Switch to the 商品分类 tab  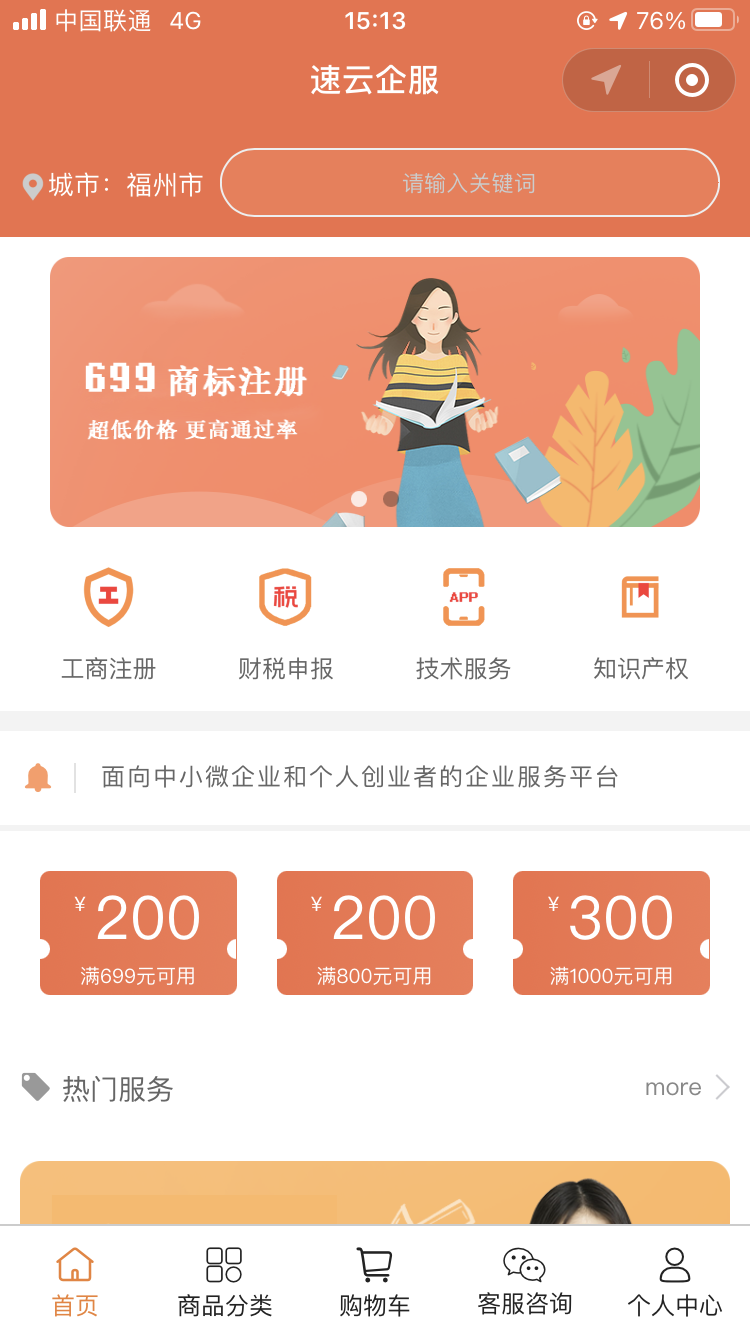click(x=224, y=1282)
